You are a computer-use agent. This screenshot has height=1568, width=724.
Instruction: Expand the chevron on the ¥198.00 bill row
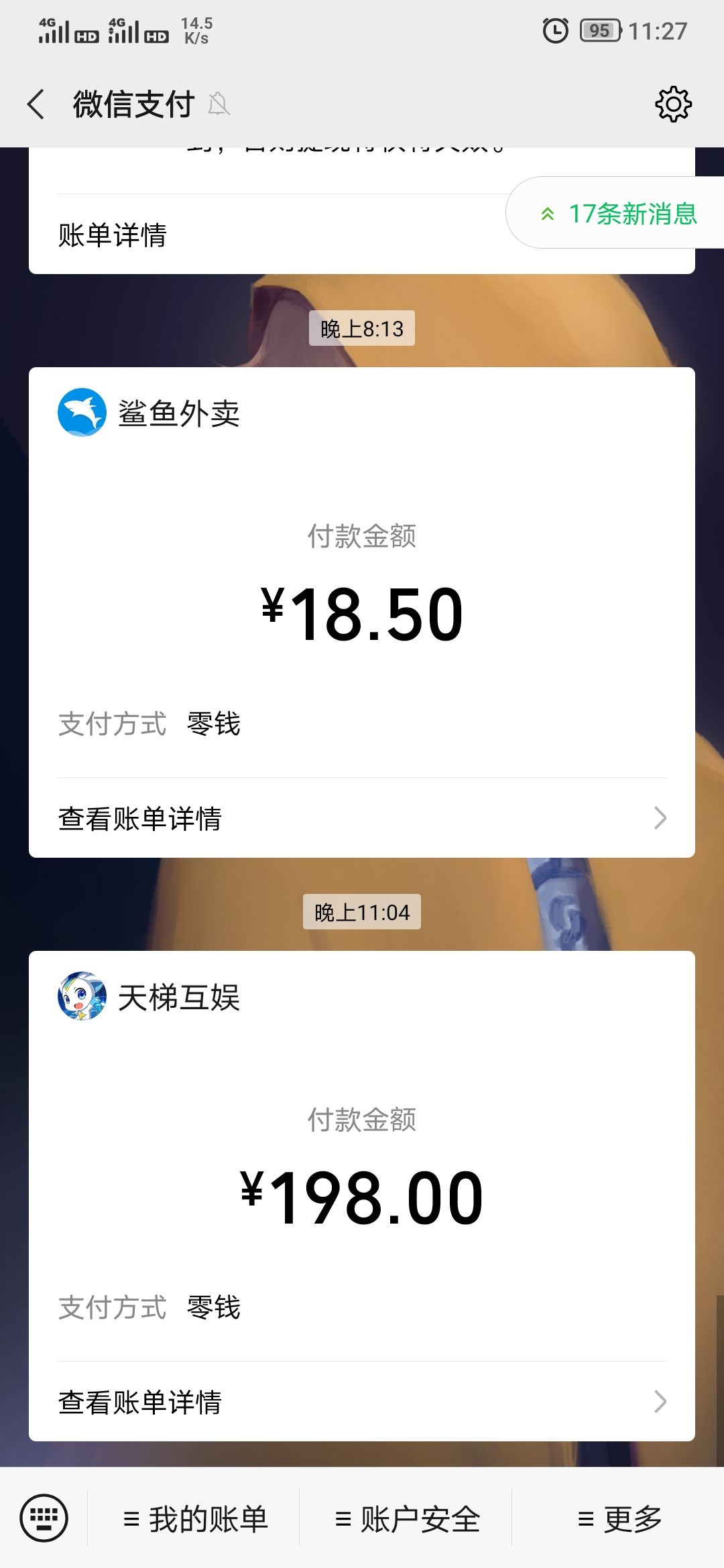tap(660, 1398)
